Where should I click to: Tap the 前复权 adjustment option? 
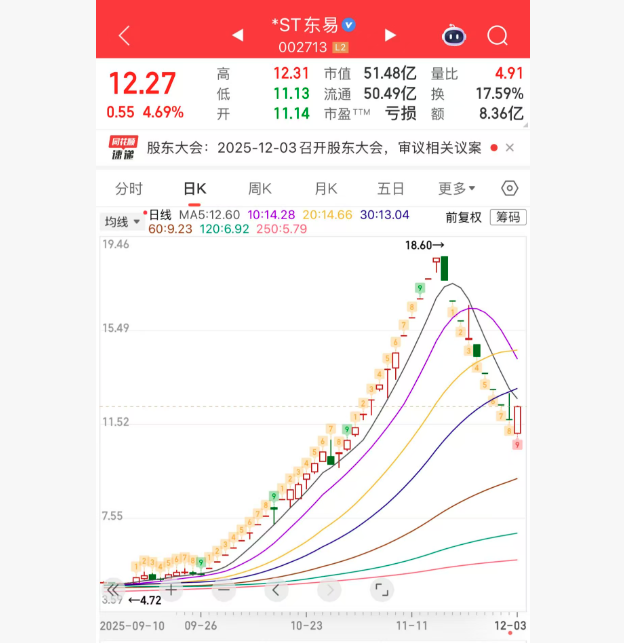(x=463, y=217)
